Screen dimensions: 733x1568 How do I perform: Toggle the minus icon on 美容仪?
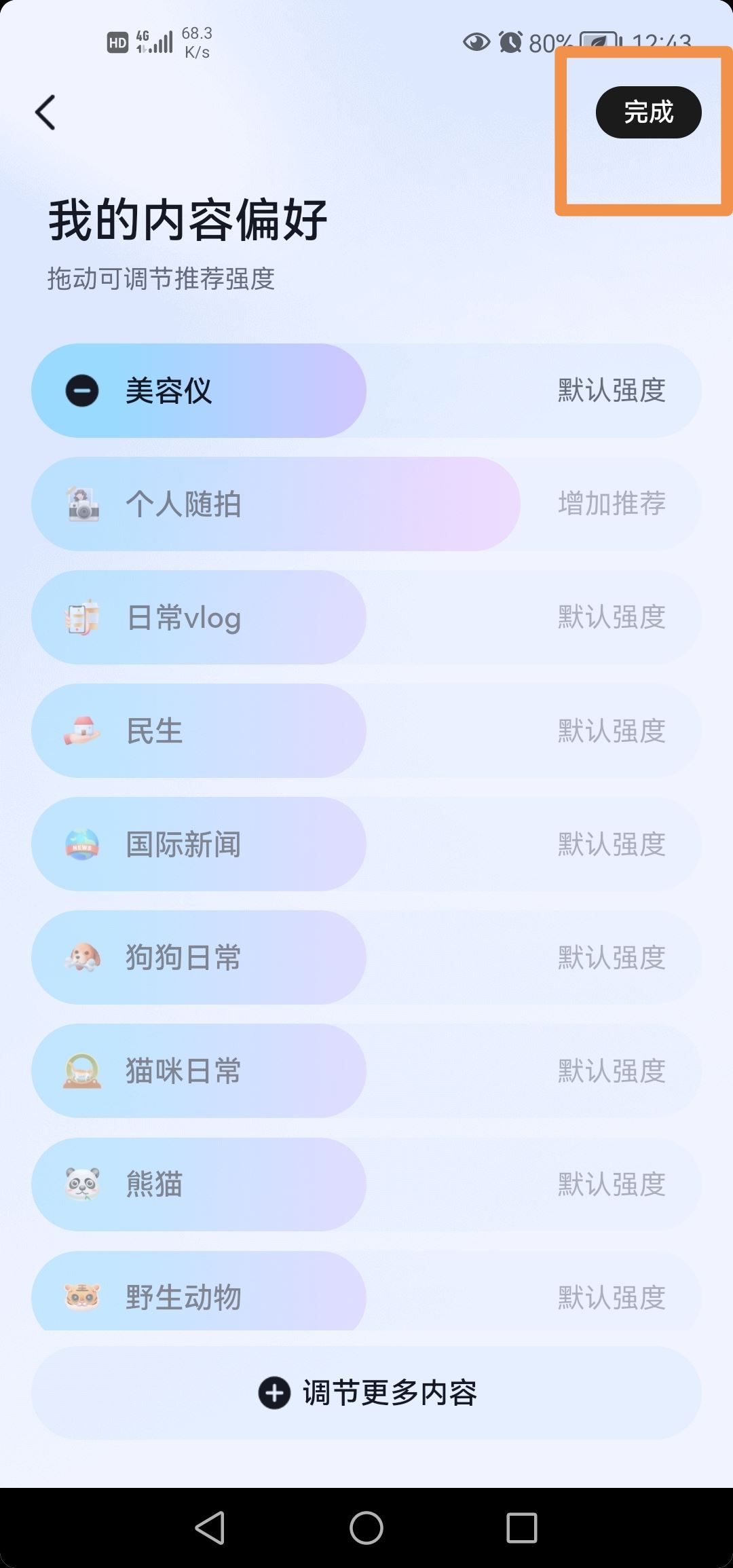point(81,390)
